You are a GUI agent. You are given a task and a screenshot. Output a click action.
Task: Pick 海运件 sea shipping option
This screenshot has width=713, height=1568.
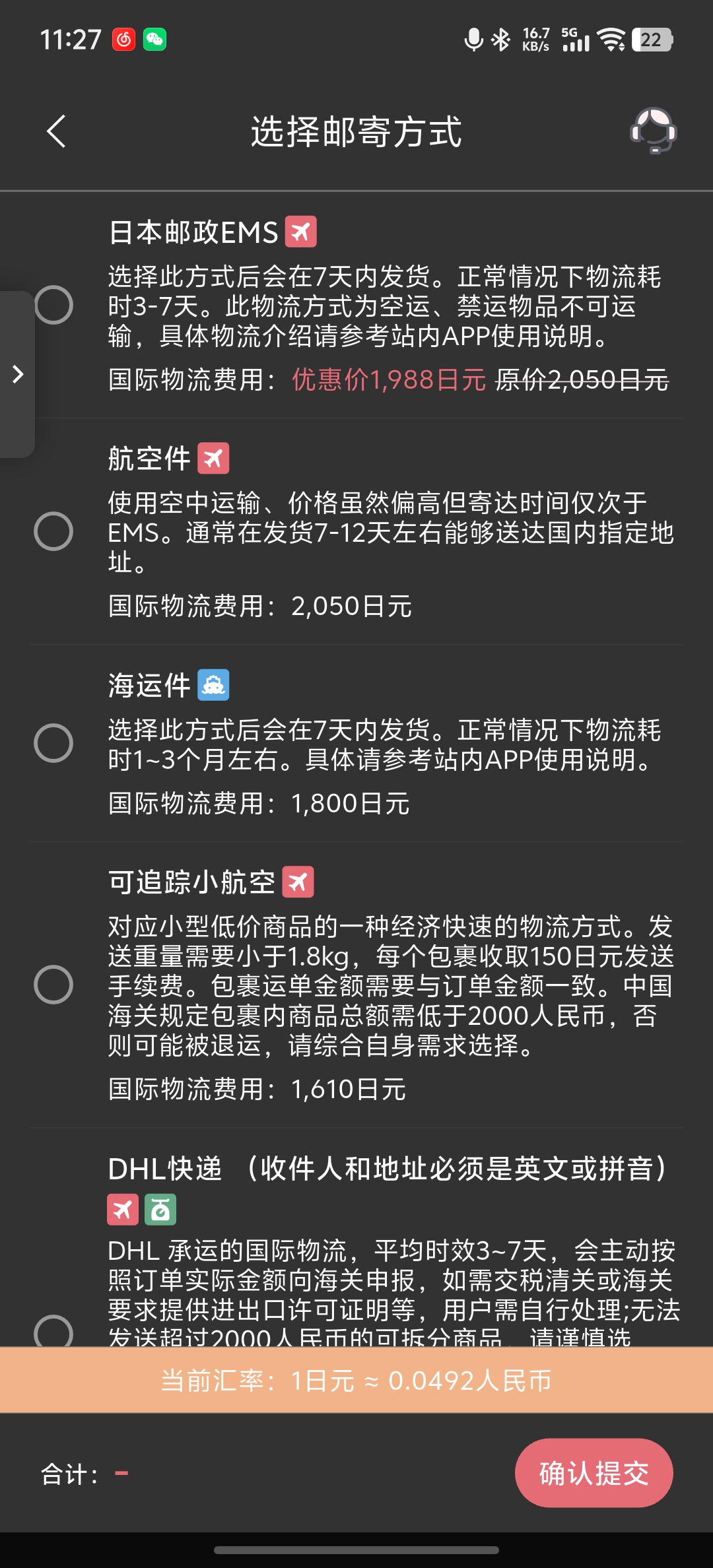coord(53,743)
